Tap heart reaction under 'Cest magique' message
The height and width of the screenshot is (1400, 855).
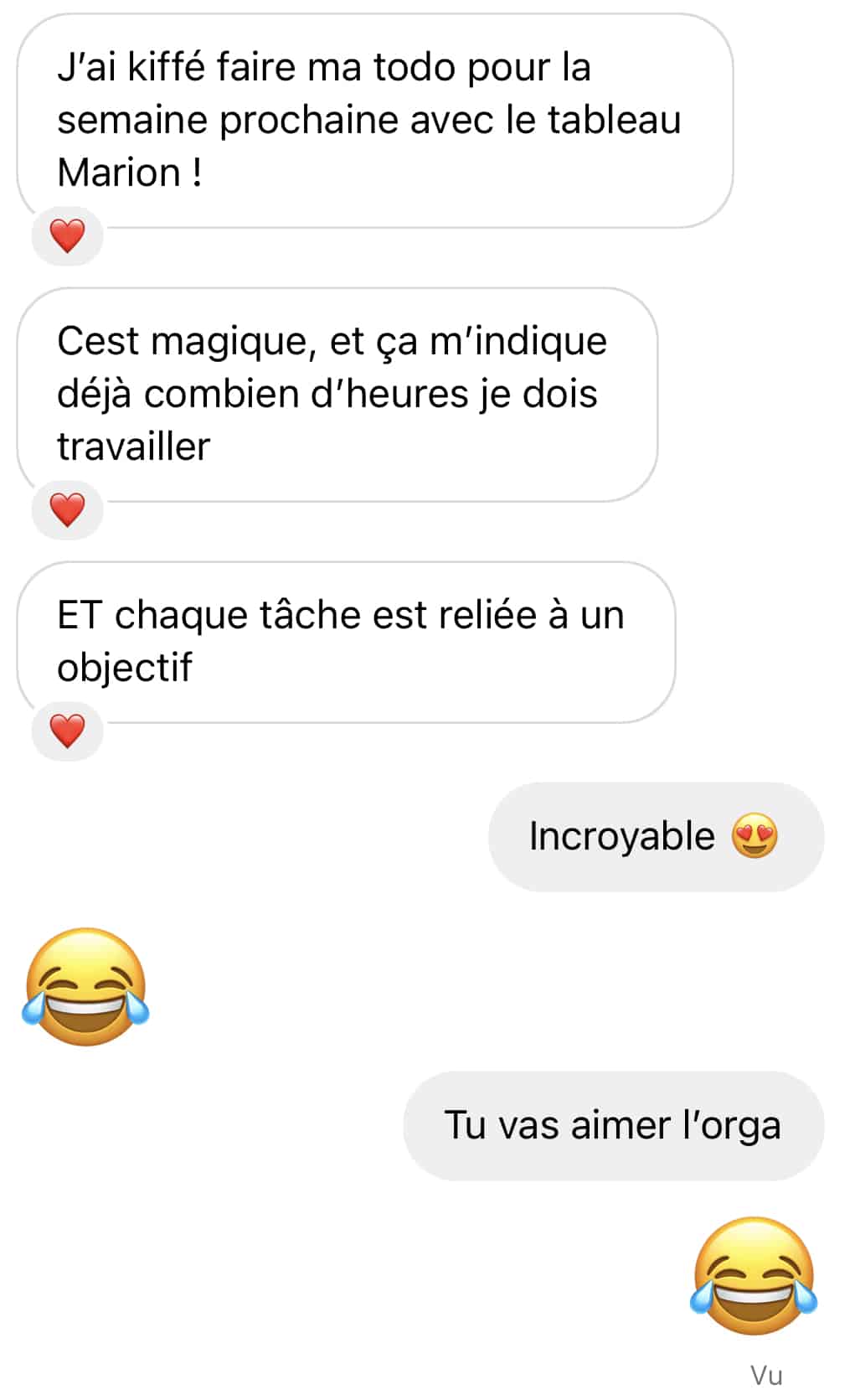pos(67,510)
